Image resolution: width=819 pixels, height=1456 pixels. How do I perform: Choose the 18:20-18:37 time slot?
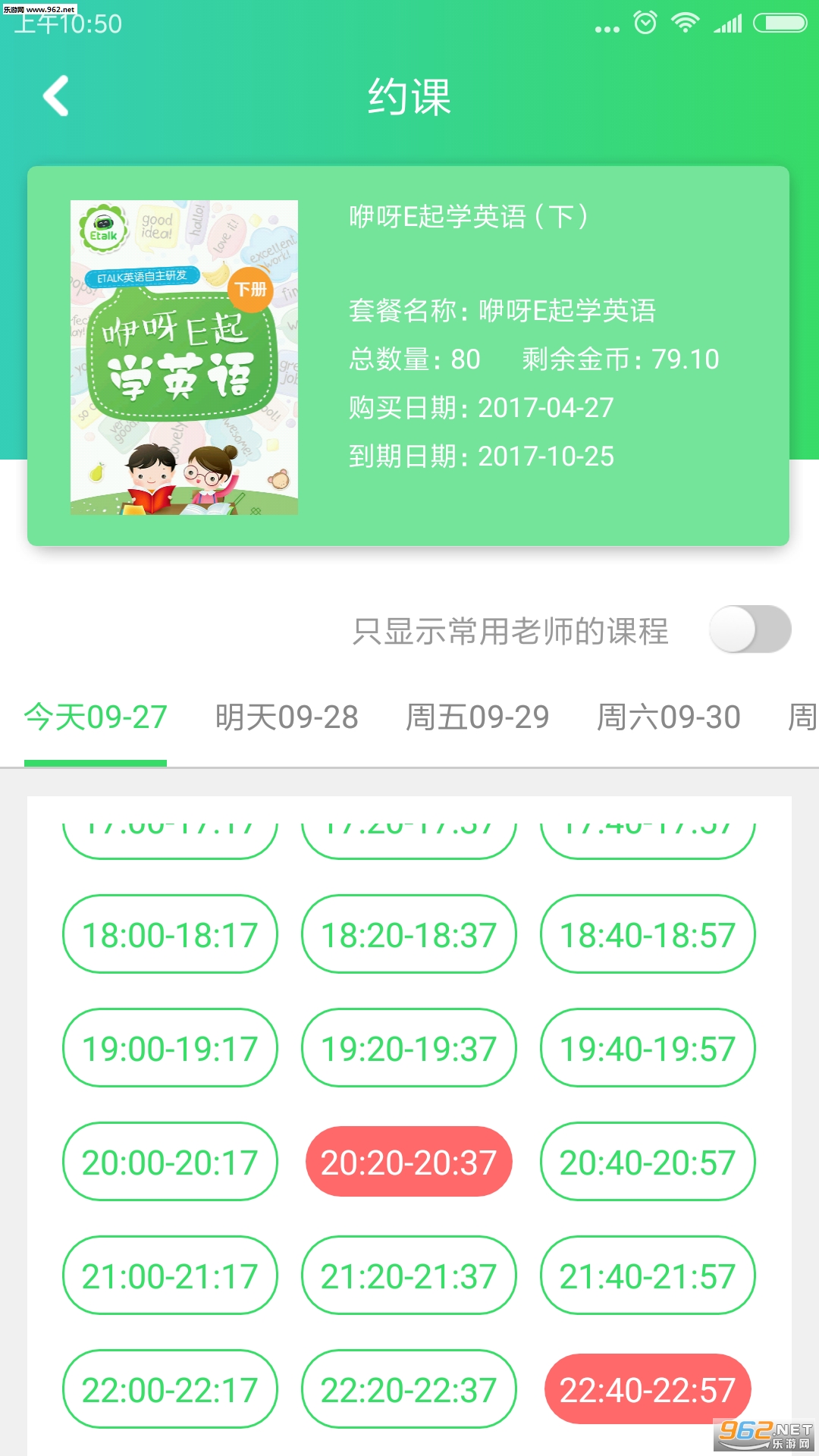click(409, 934)
